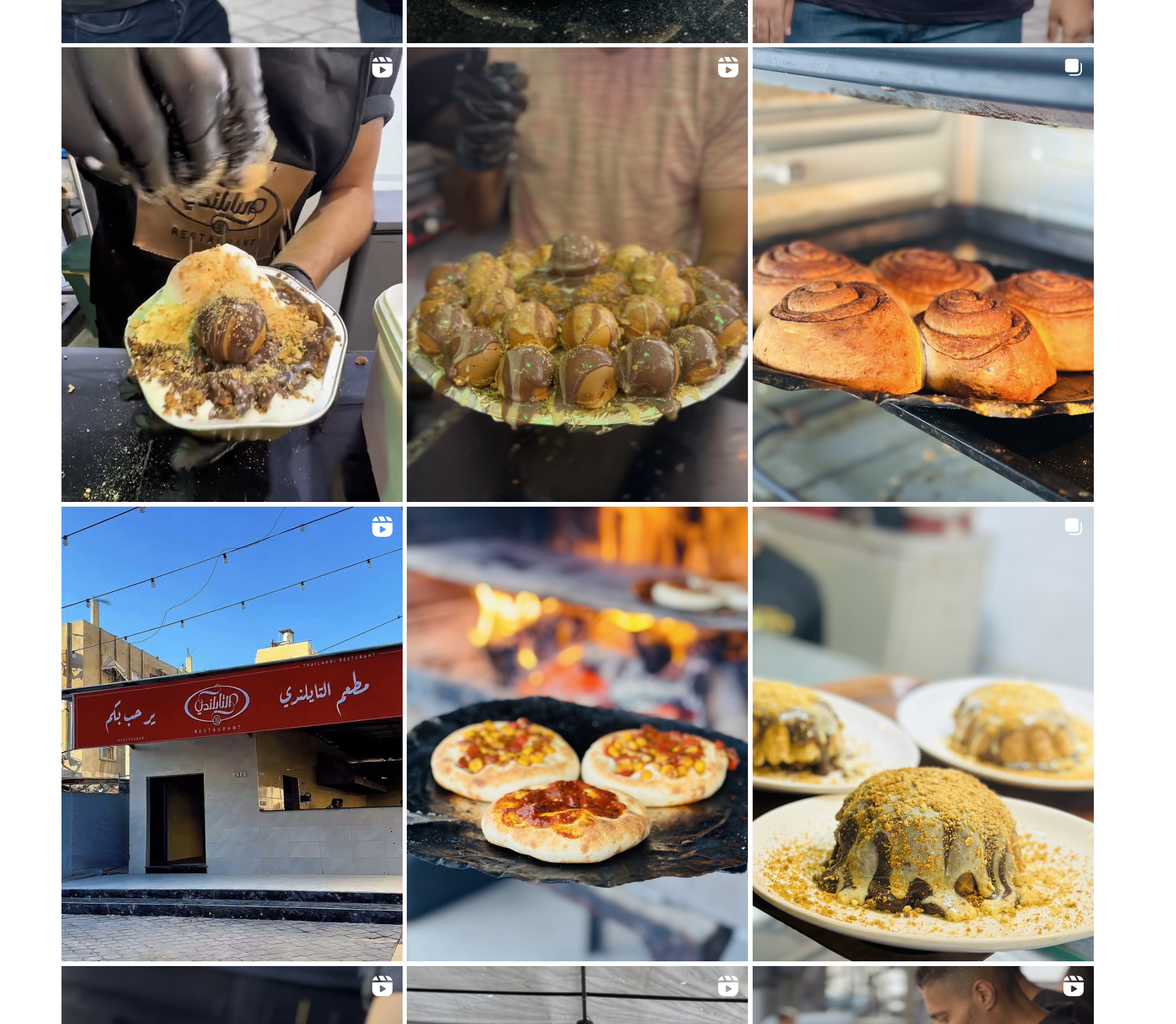This screenshot has width=1176, height=1024.
Task: Open the reel of chocolate-drizzled dough balls platter
Action: tap(577, 274)
